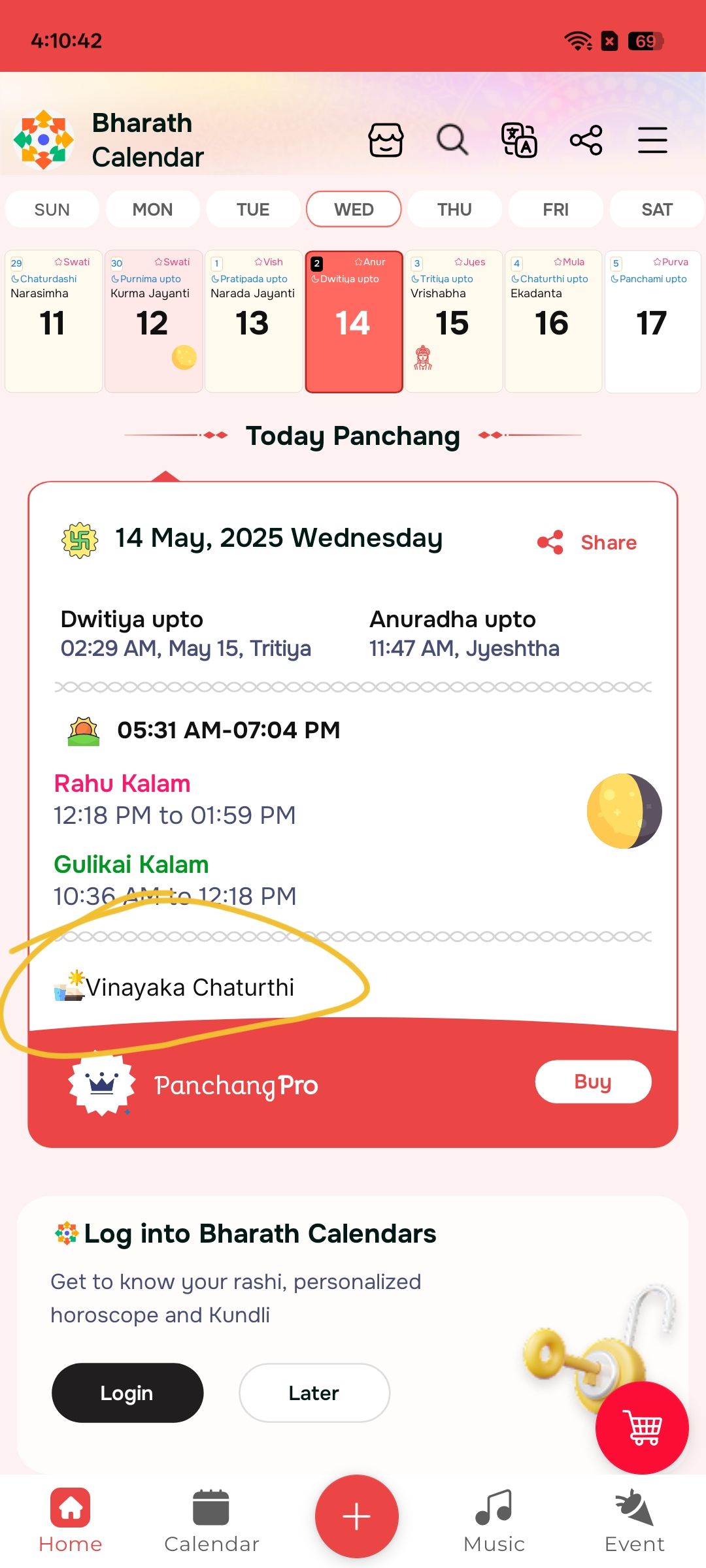Screen dimensions: 706x1568
Task: Share today's Panchang
Action: 586,542
